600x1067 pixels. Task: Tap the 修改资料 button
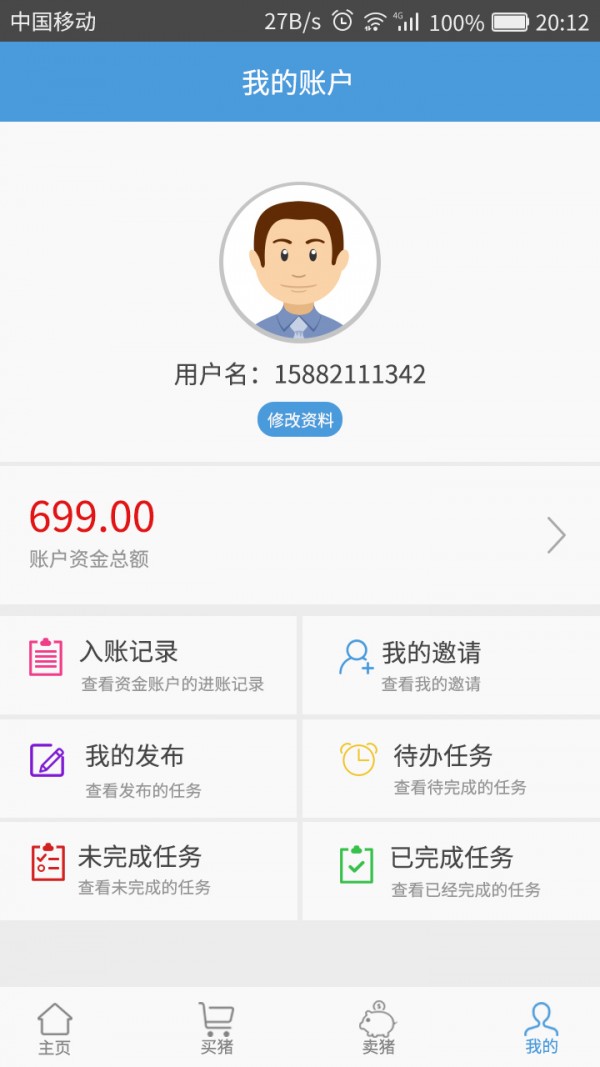[300, 420]
